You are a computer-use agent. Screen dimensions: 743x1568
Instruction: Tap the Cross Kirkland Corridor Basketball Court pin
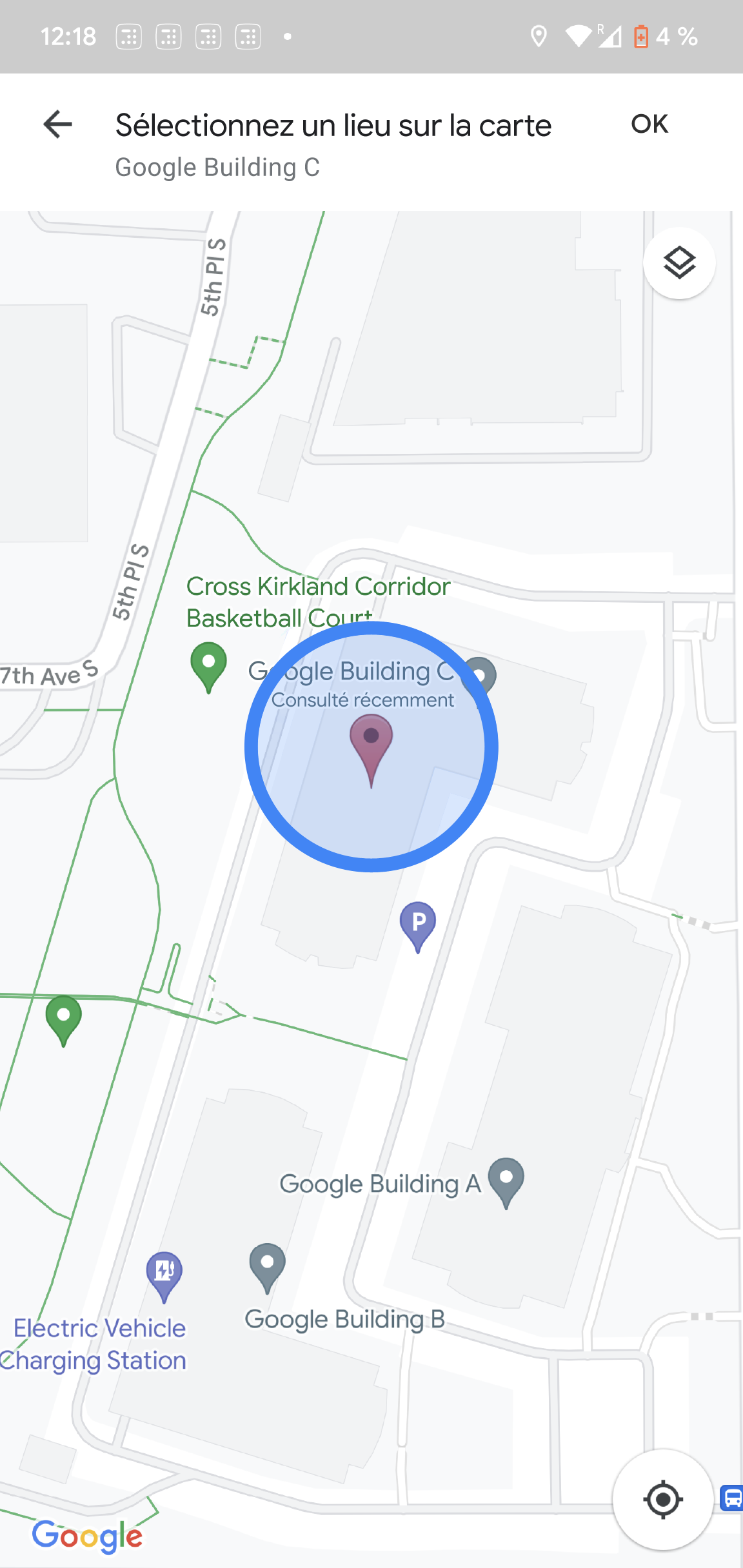[x=209, y=667]
